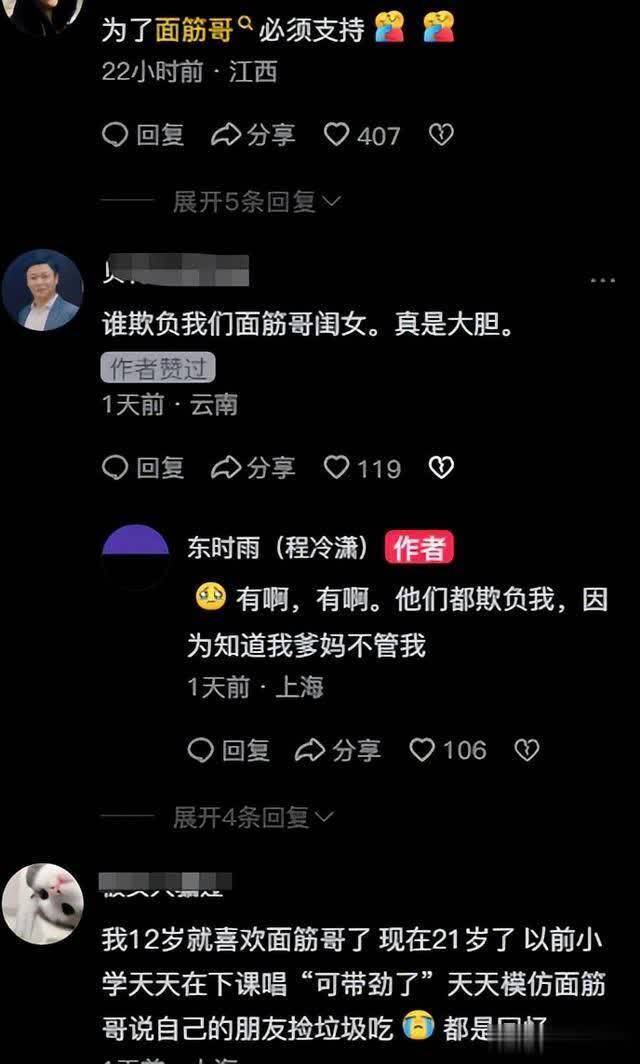The width and height of the screenshot is (640, 1064).
Task: Like the comment with 407 likes
Action: 362,135
